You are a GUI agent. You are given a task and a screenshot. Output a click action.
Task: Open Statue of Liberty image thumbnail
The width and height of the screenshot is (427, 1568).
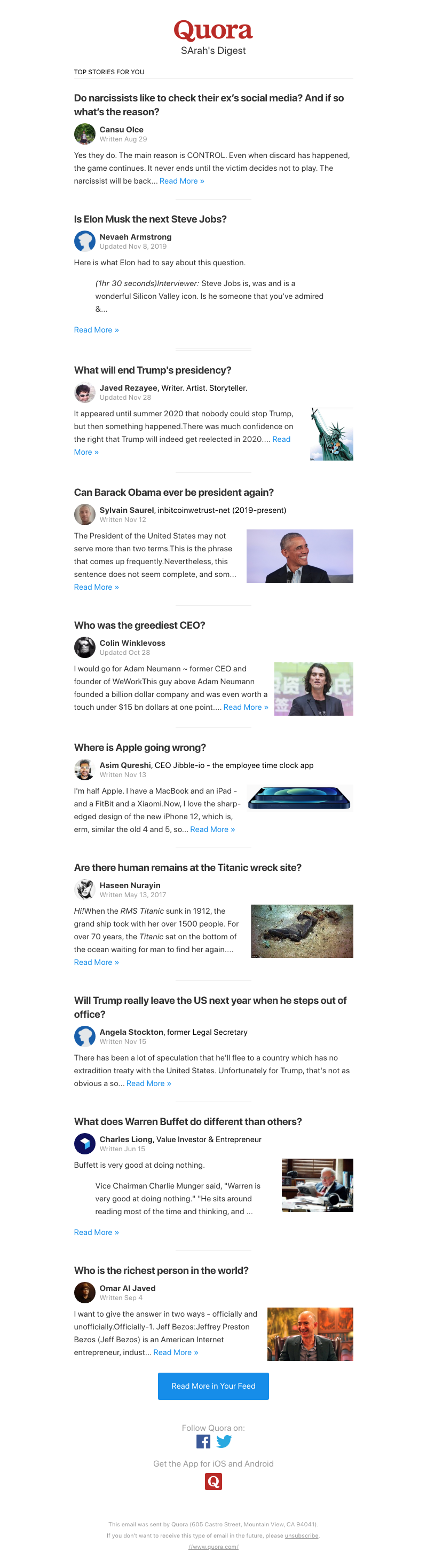pyautogui.click(x=331, y=434)
